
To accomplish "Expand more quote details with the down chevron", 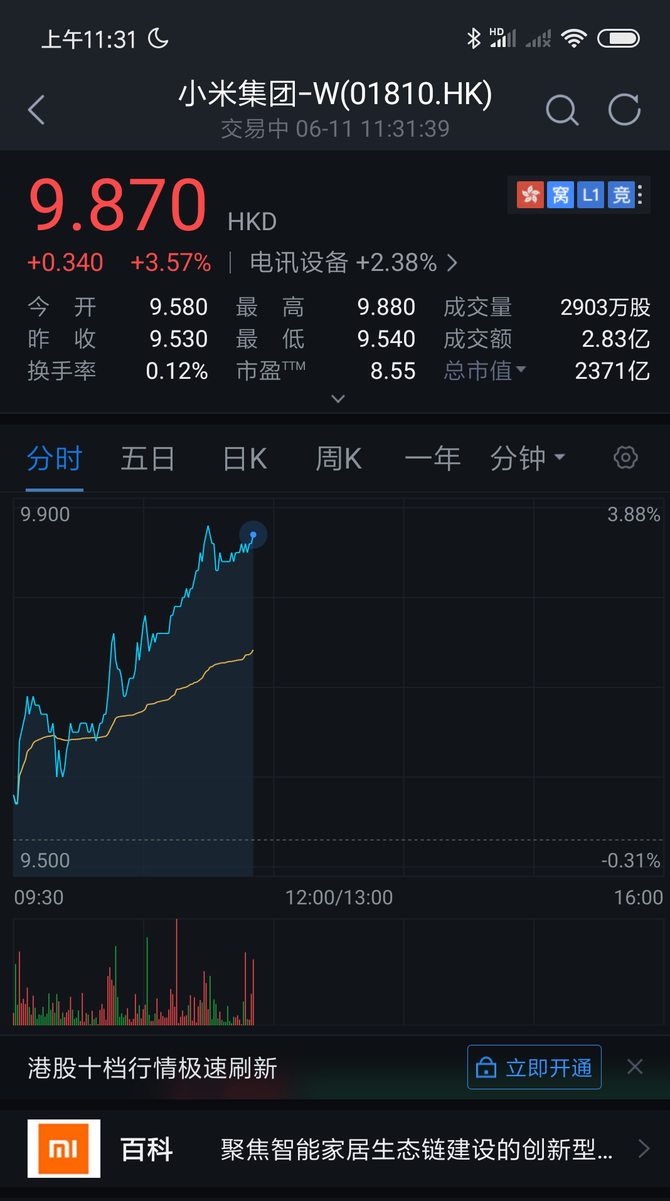I will [x=338, y=398].
